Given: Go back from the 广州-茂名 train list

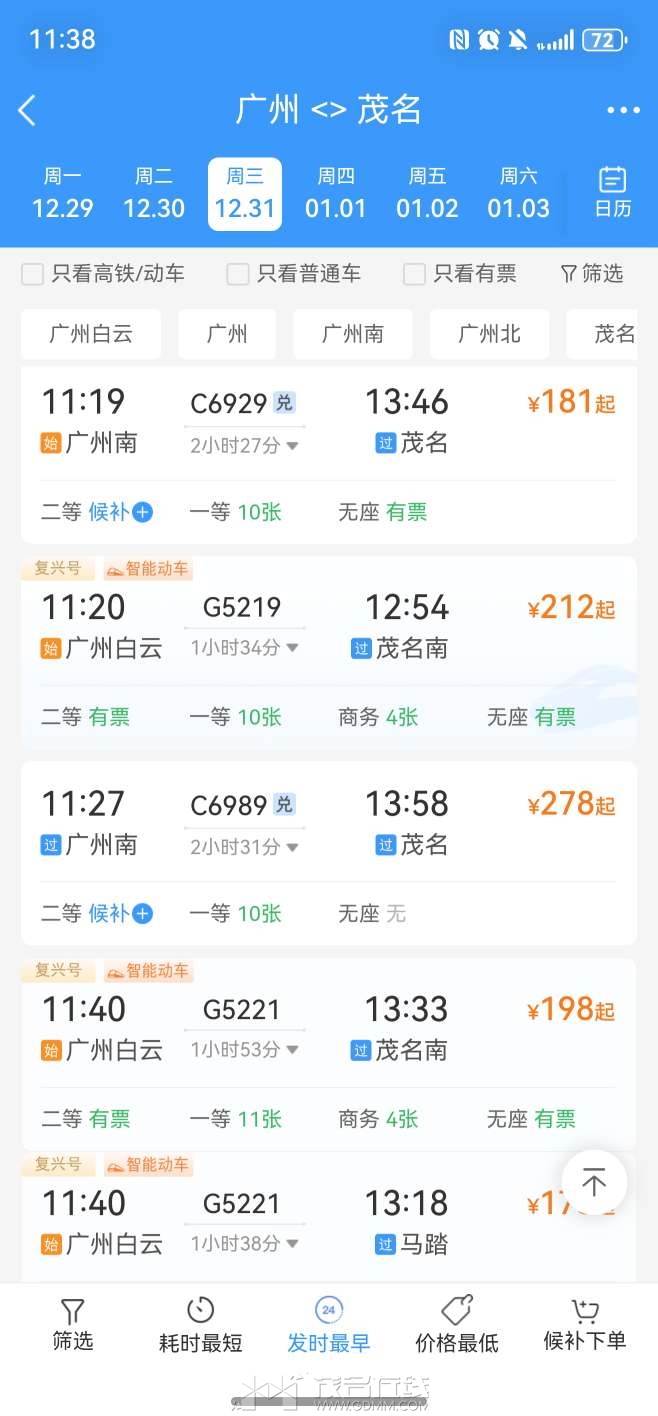Looking at the screenshot, I should pos(28,110).
